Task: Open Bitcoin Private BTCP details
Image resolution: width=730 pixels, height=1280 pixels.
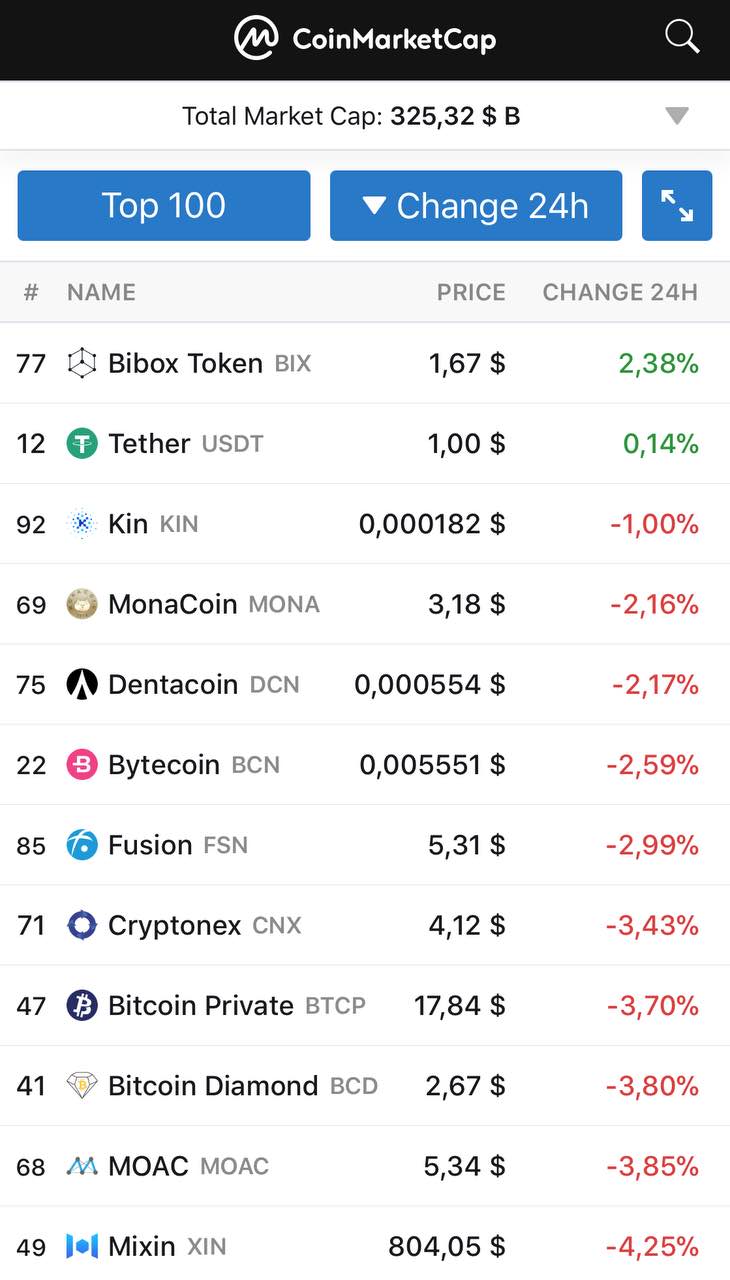Action: [x=365, y=1006]
